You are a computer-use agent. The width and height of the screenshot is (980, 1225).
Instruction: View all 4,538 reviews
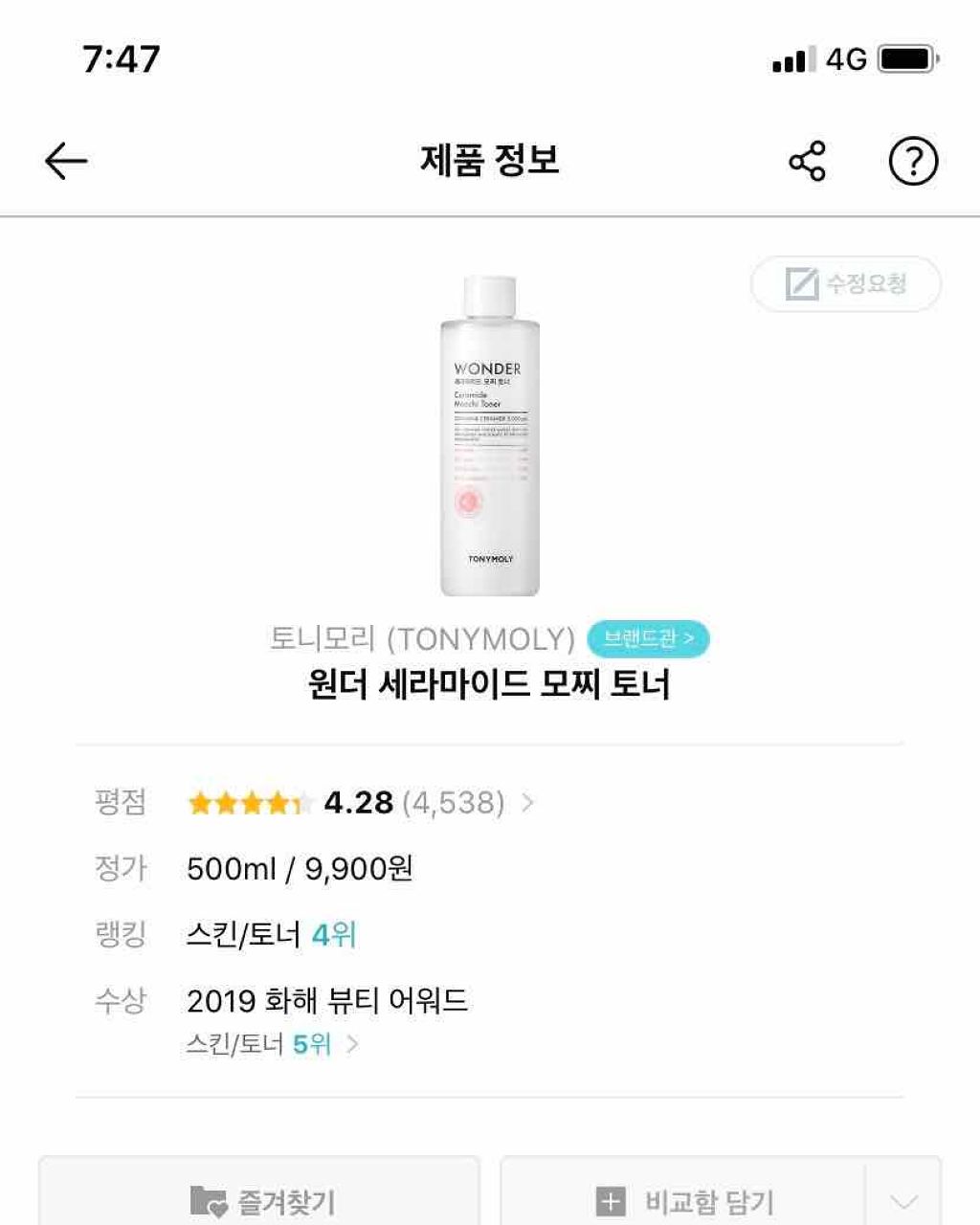click(455, 804)
